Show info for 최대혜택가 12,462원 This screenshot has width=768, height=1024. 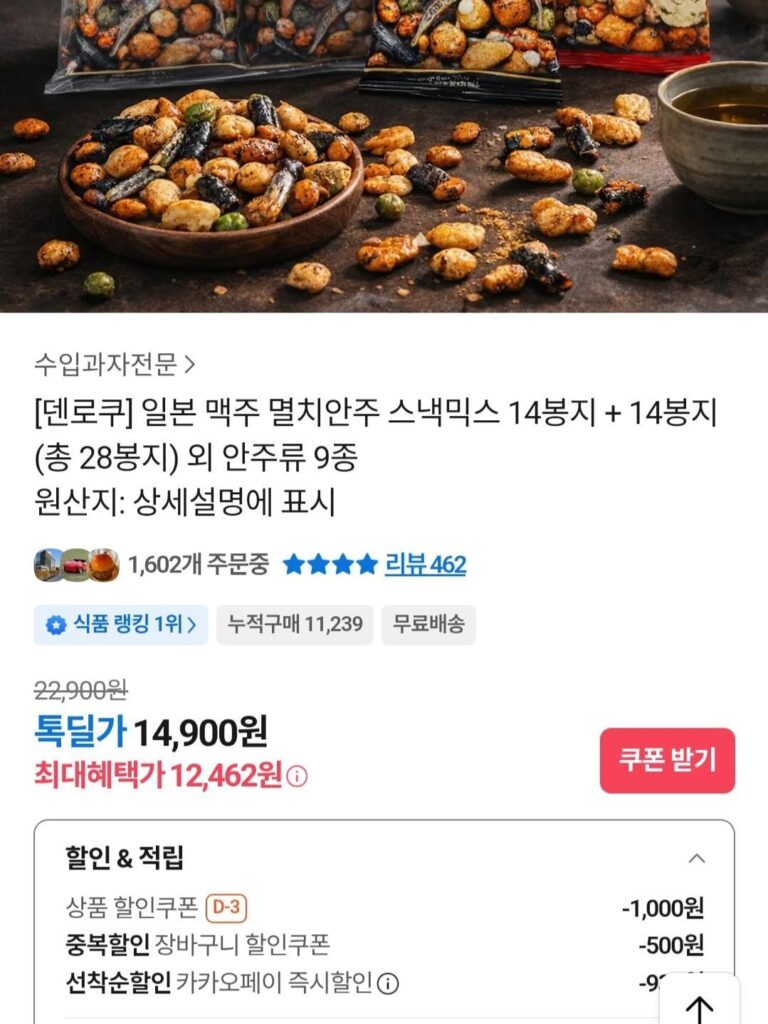[x=298, y=777]
